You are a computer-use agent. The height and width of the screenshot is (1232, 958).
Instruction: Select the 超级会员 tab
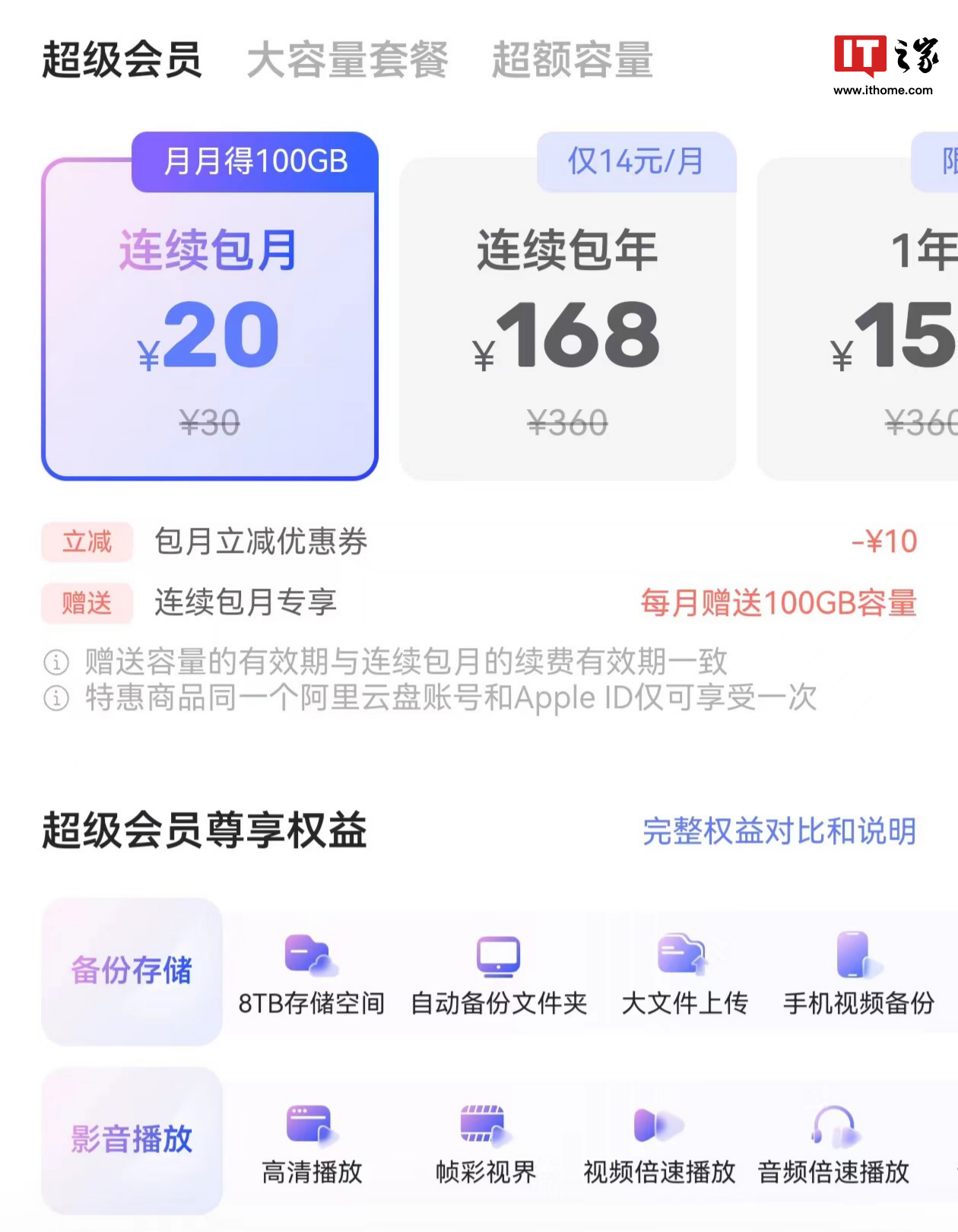[x=122, y=60]
